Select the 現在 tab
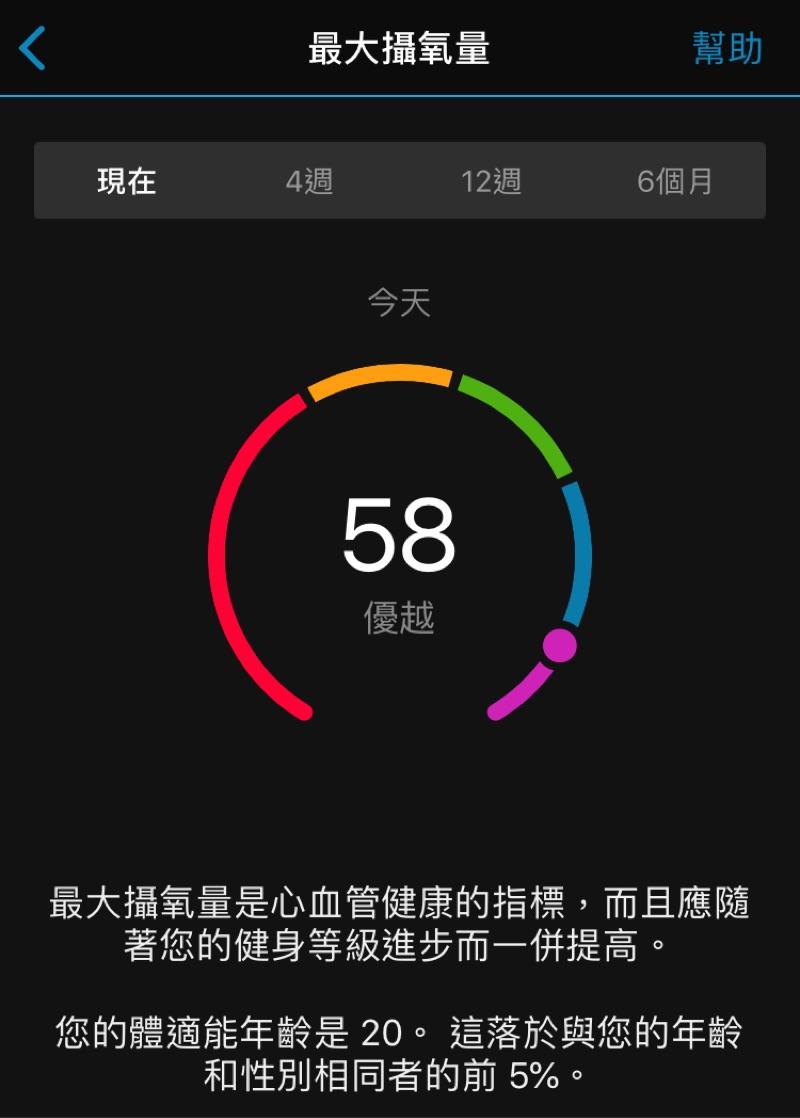The image size is (800, 1118). click(127, 181)
